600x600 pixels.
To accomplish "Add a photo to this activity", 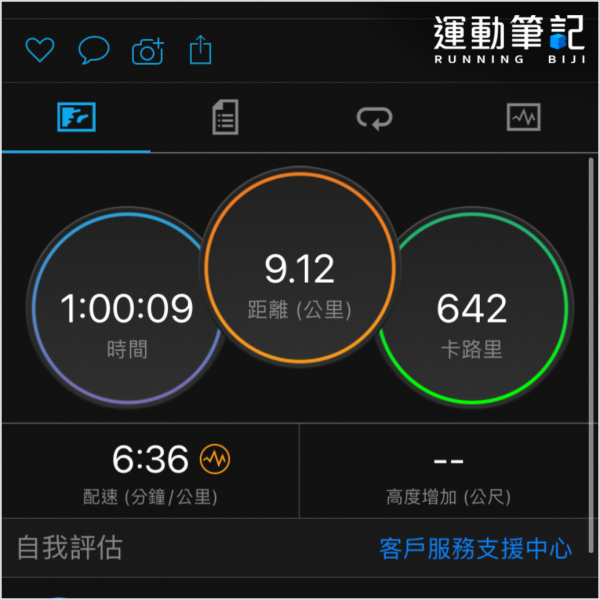I will [148, 51].
